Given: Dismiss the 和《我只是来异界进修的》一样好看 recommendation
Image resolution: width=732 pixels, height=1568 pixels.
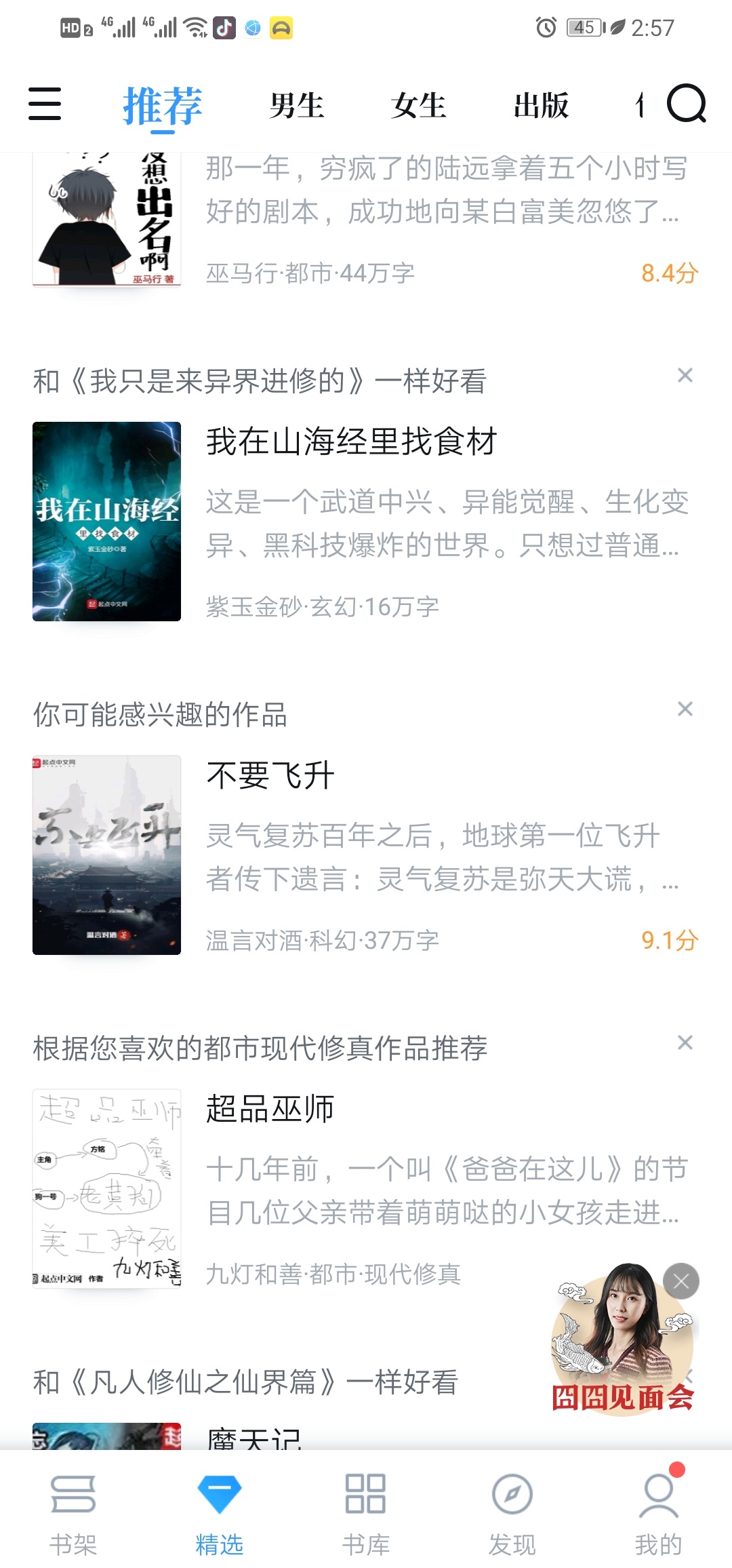Looking at the screenshot, I should pyautogui.click(x=685, y=375).
